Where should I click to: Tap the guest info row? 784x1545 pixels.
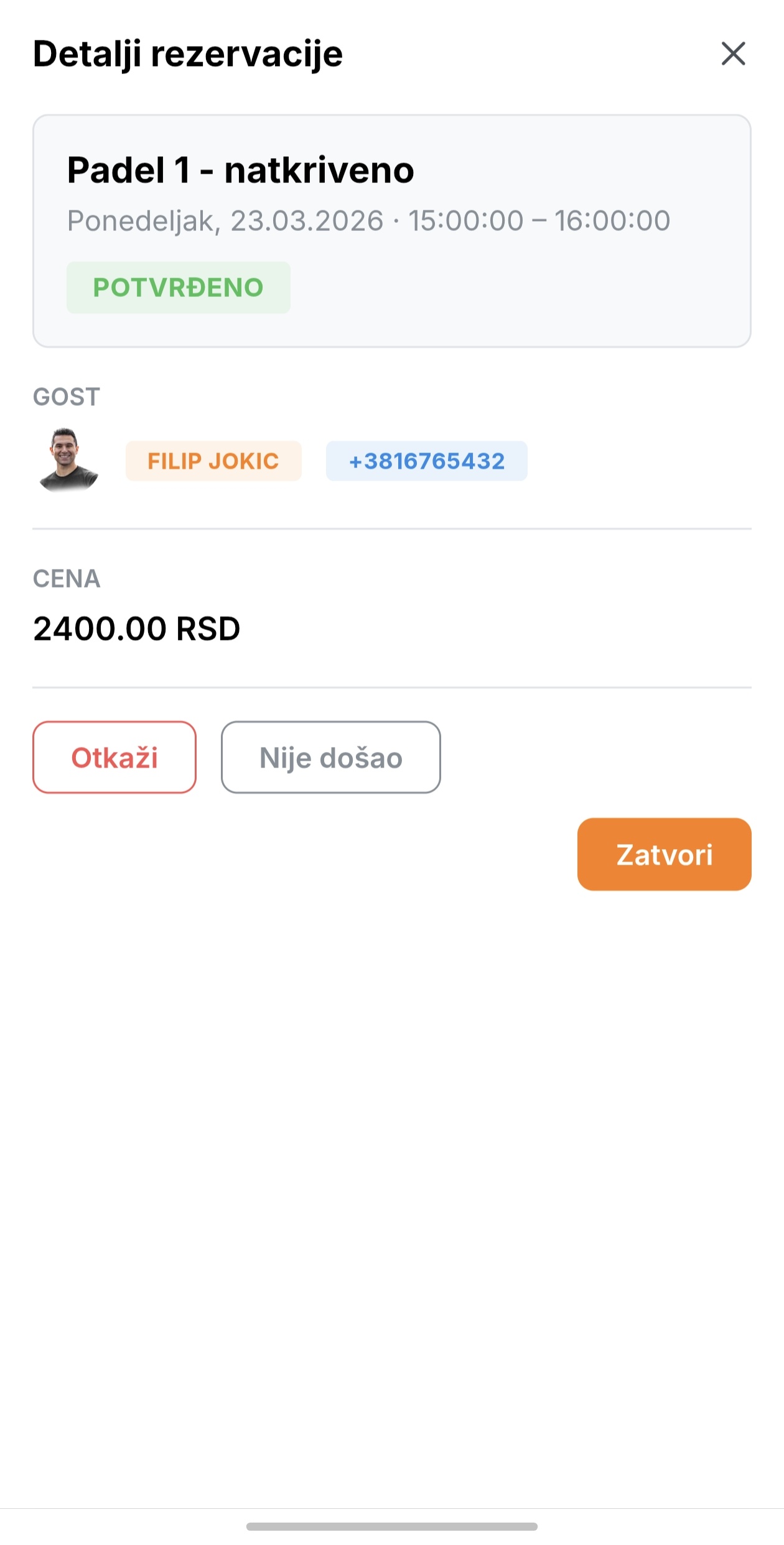(x=280, y=461)
